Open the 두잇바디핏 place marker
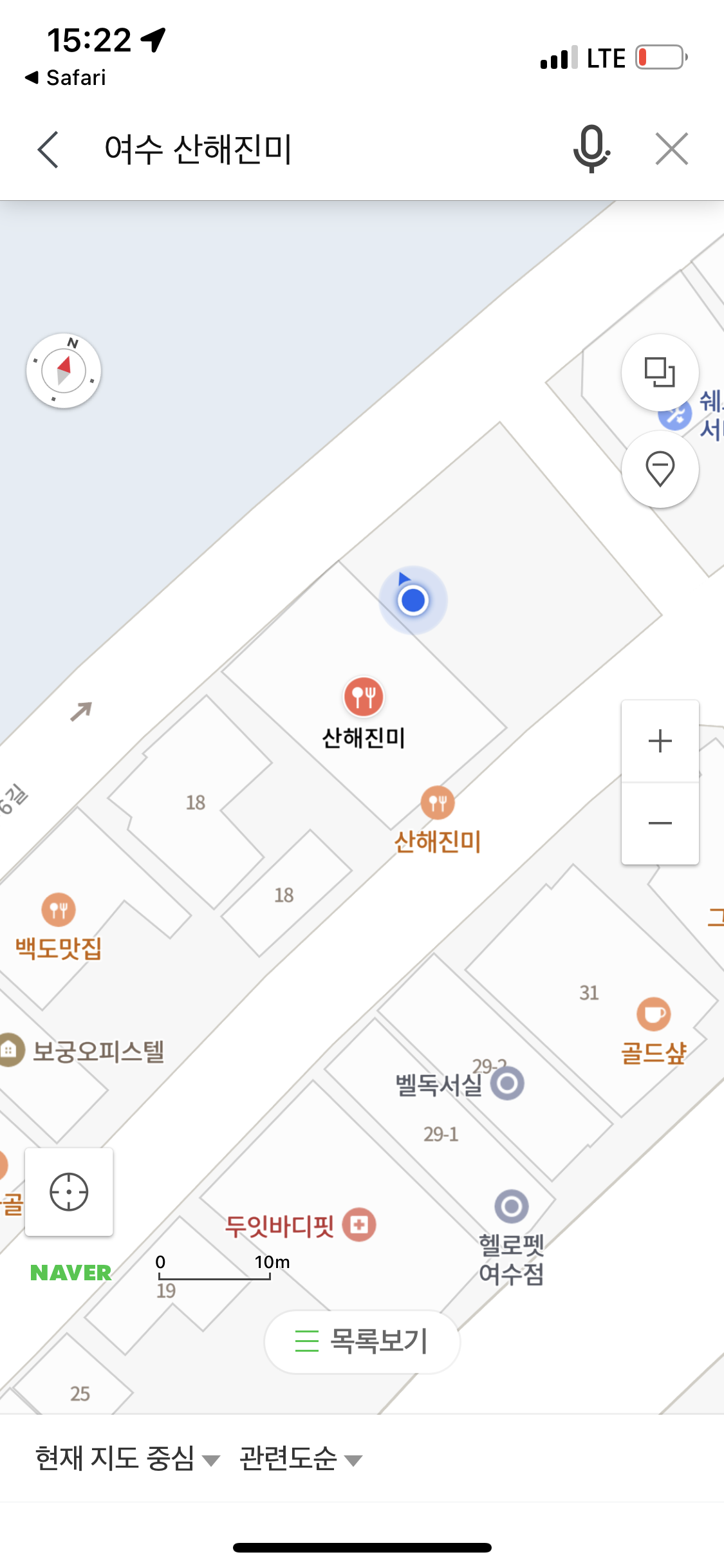 pos(359,1224)
